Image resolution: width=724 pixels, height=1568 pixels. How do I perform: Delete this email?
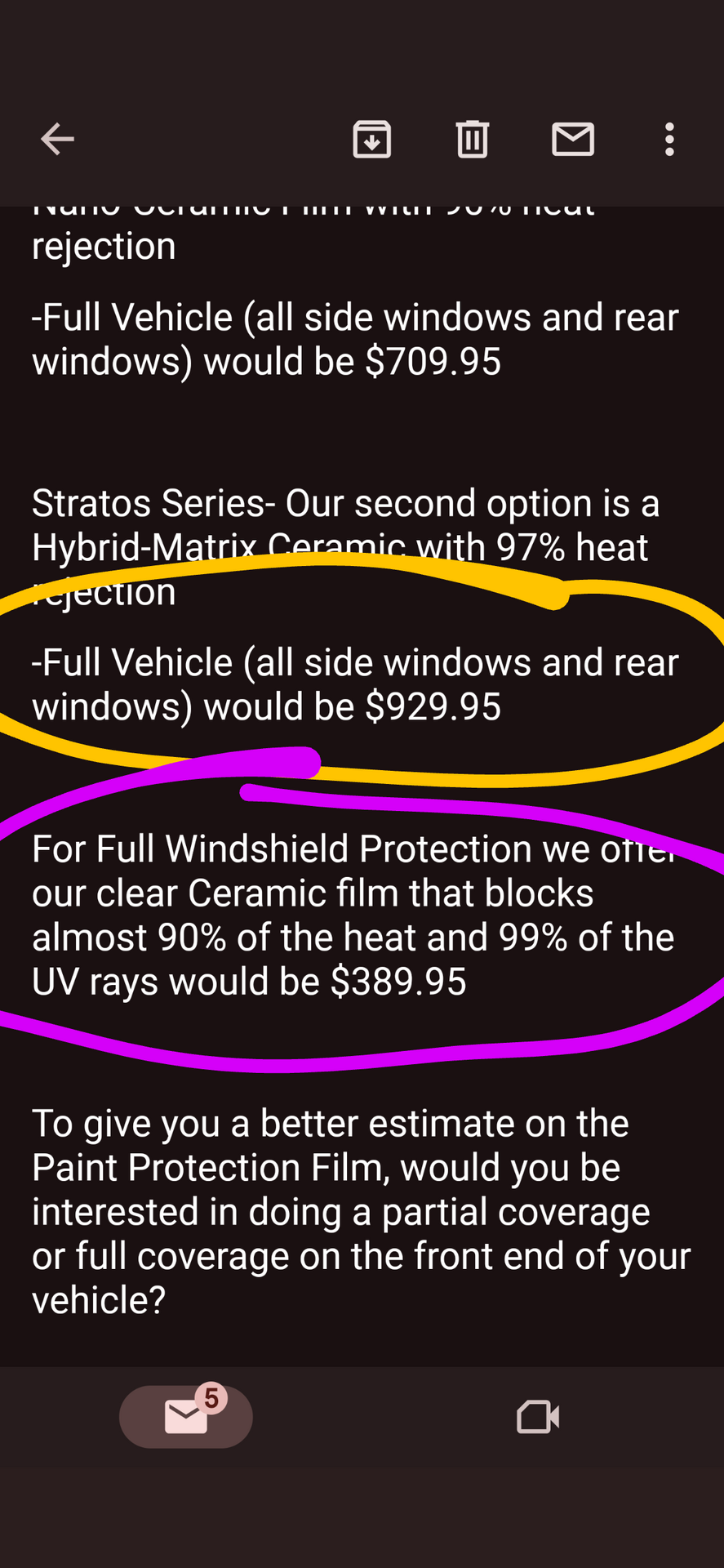pyautogui.click(x=472, y=139)
